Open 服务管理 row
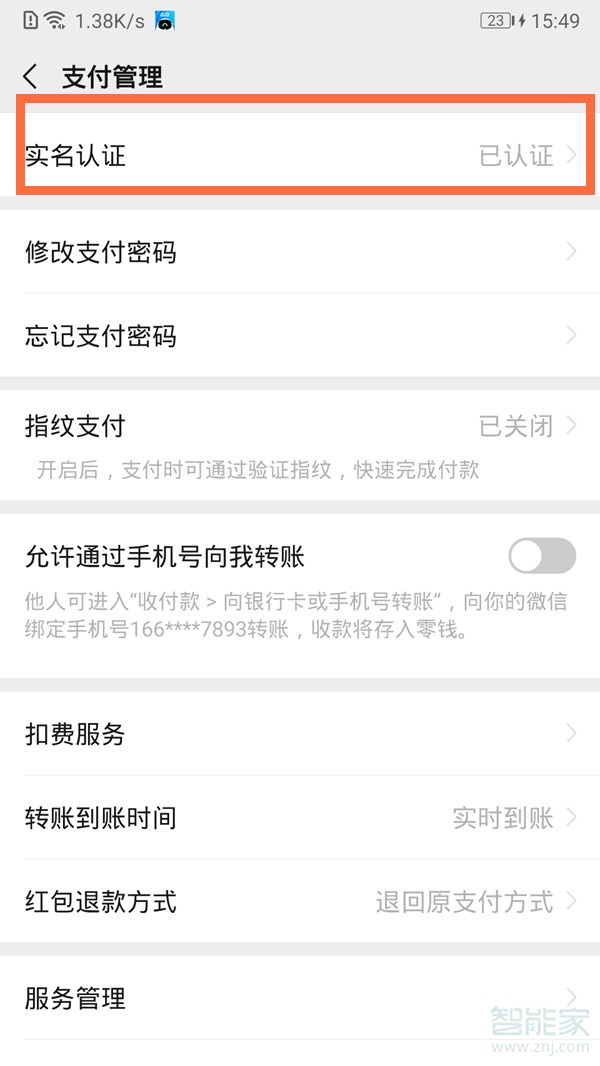 click(300, 998)
